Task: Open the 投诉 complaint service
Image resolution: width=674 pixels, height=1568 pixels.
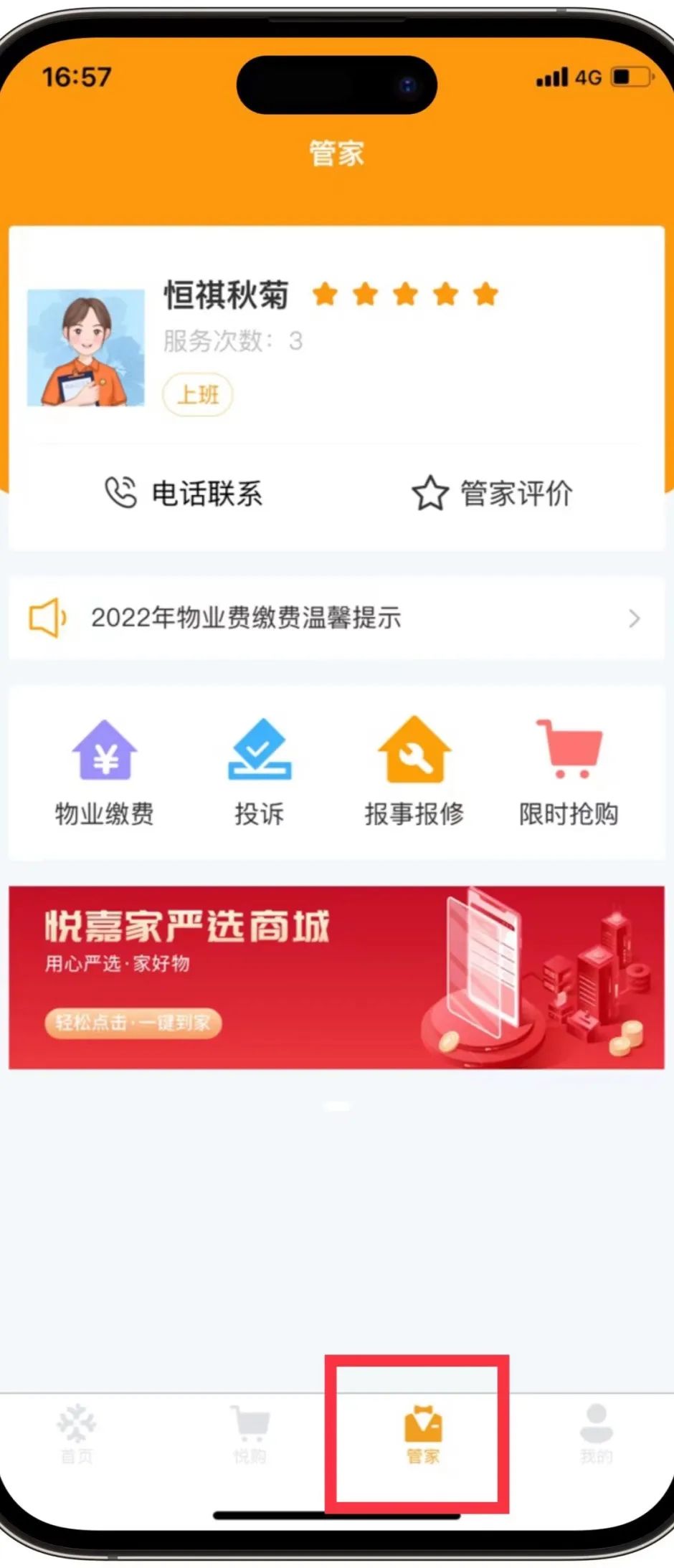Action: coord(260,772)
